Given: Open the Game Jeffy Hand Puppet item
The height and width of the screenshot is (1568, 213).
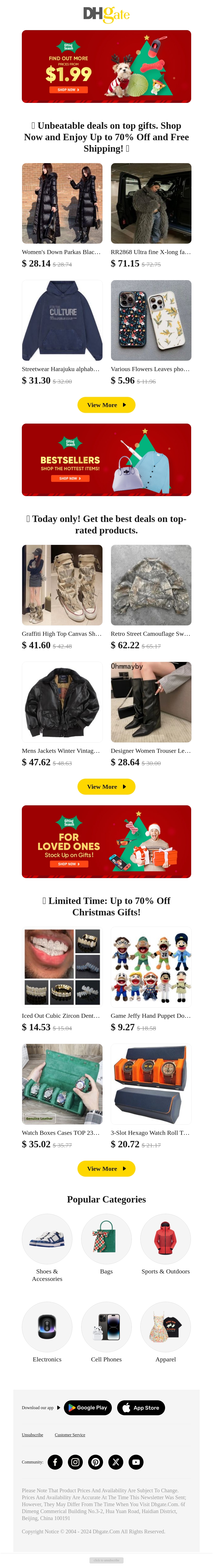Looking at the screenshot, I should point(151,967).
